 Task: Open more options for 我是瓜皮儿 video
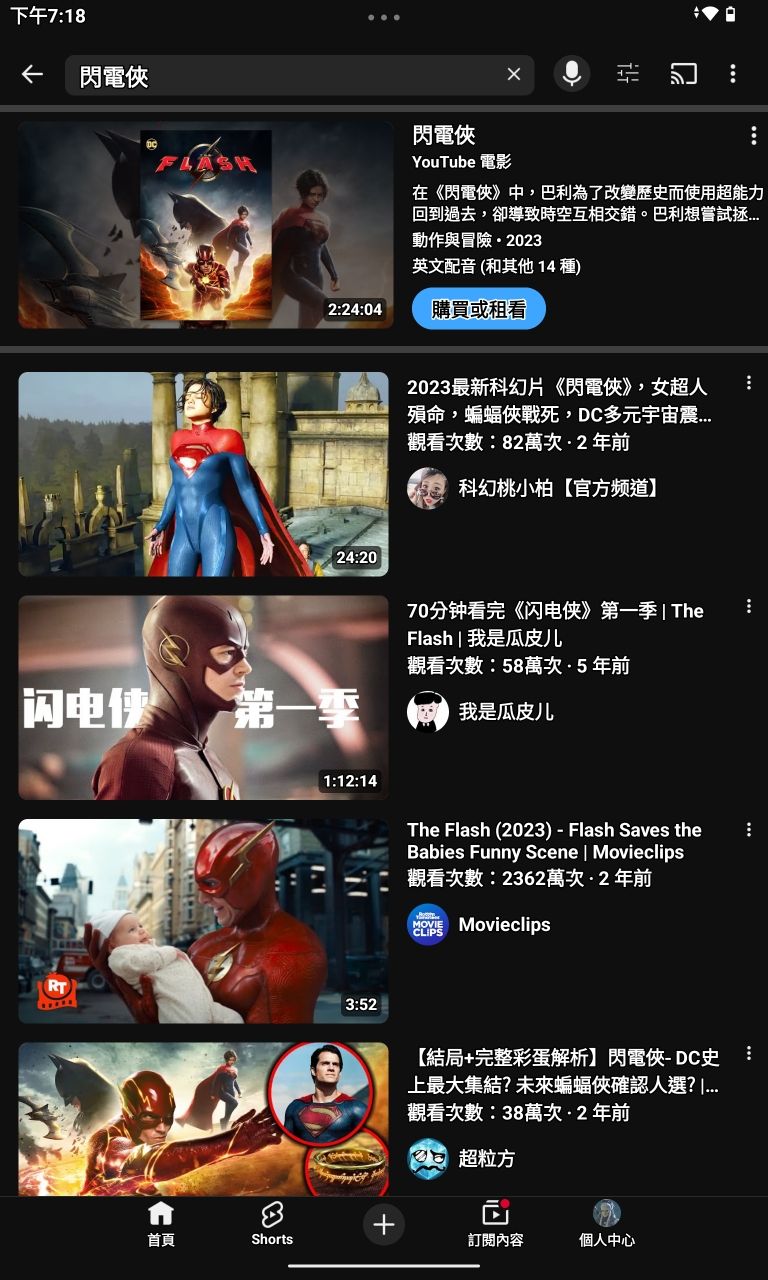pos(748,606)
